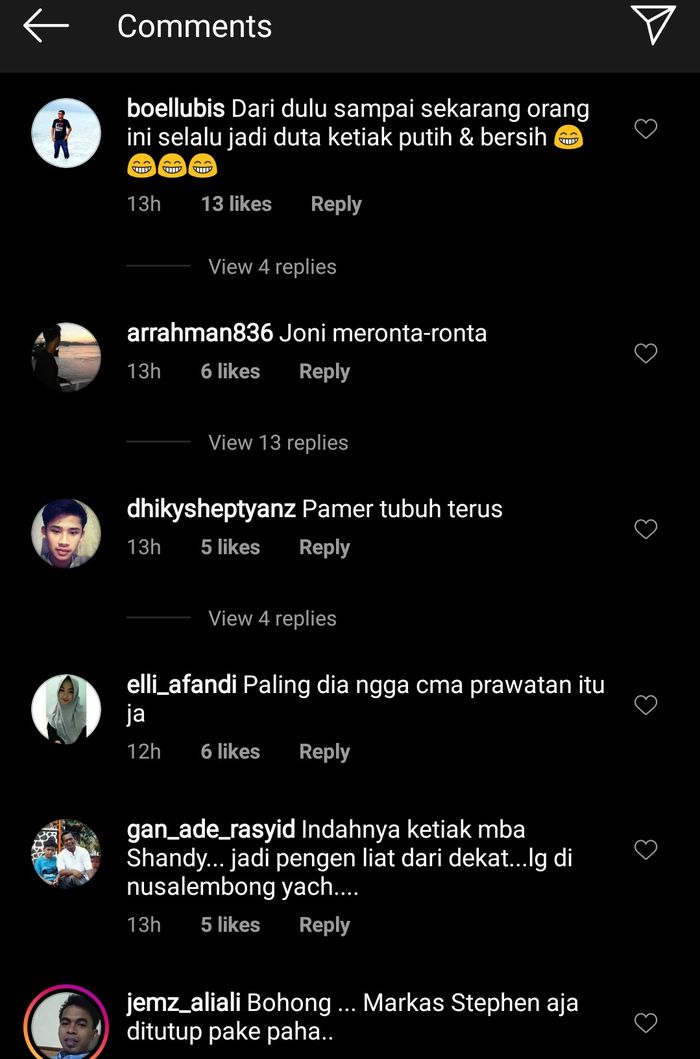The width and height of the screenshot is (700, 1059).
Task: Like boellubis's comment
Action: pos(646,129)
